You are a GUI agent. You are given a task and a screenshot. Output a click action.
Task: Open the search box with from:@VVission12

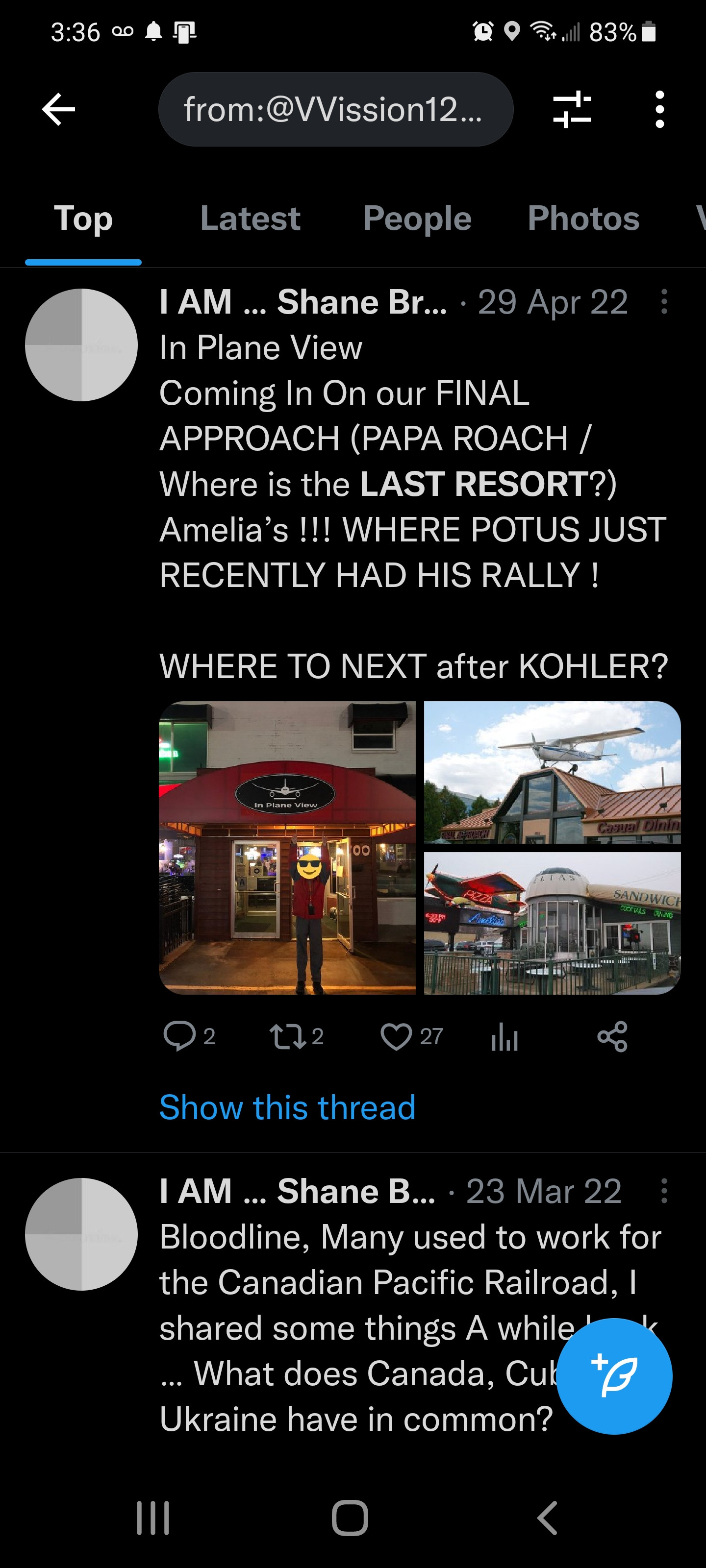[335, 110]
